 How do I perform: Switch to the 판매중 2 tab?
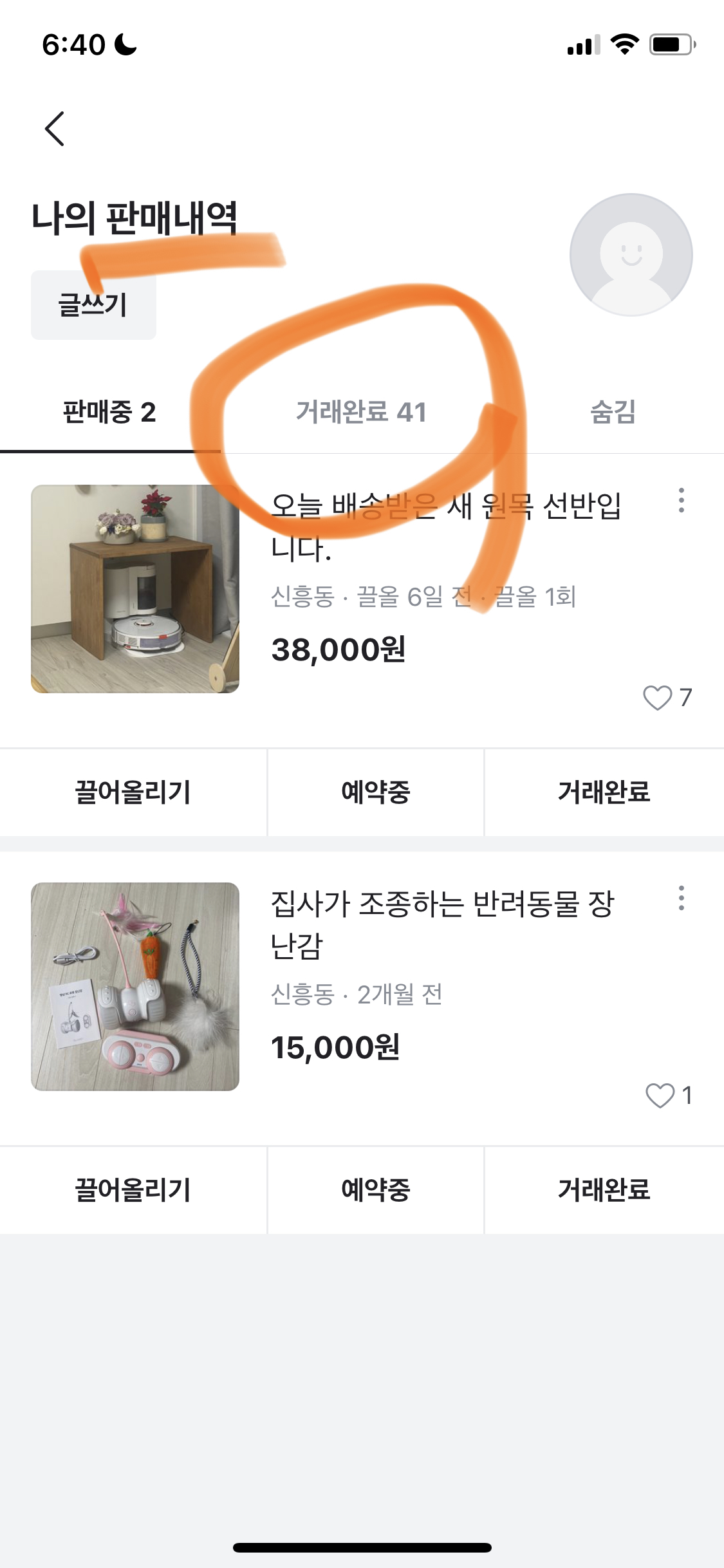coord(109,412)
